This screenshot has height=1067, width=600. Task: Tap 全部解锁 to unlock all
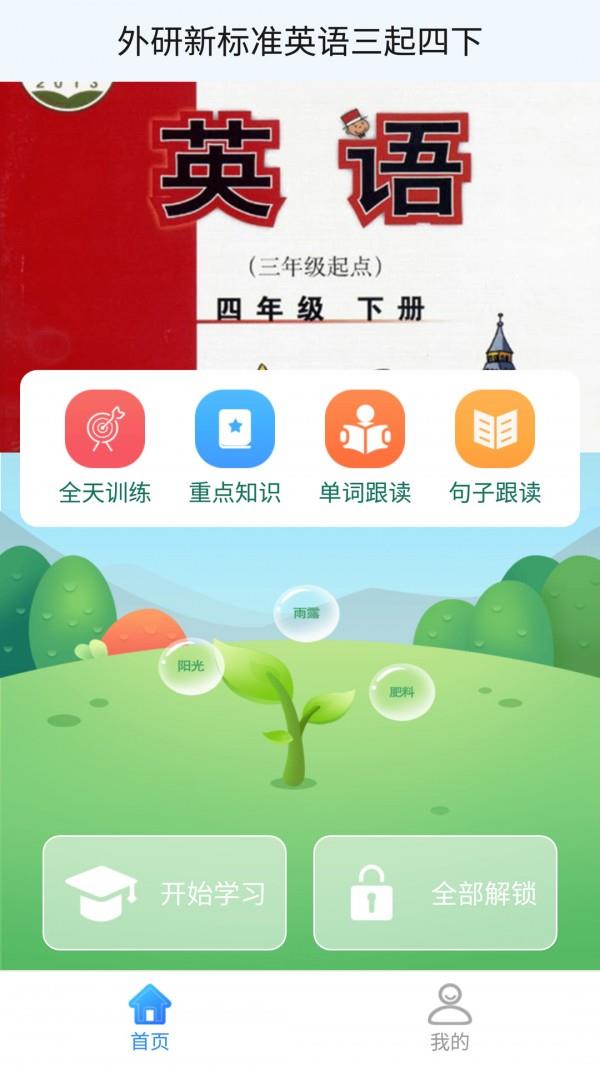435,892
